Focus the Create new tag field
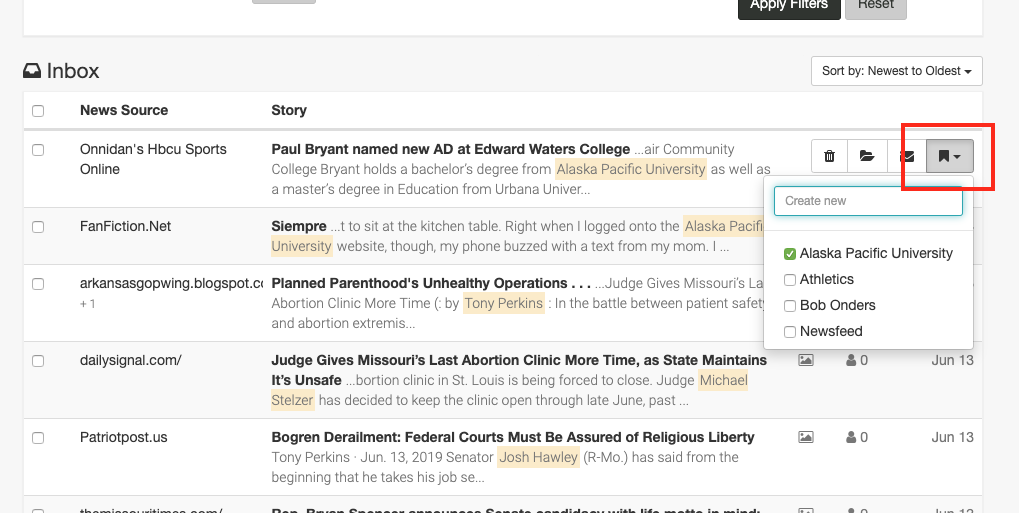 tap(867, 201)
